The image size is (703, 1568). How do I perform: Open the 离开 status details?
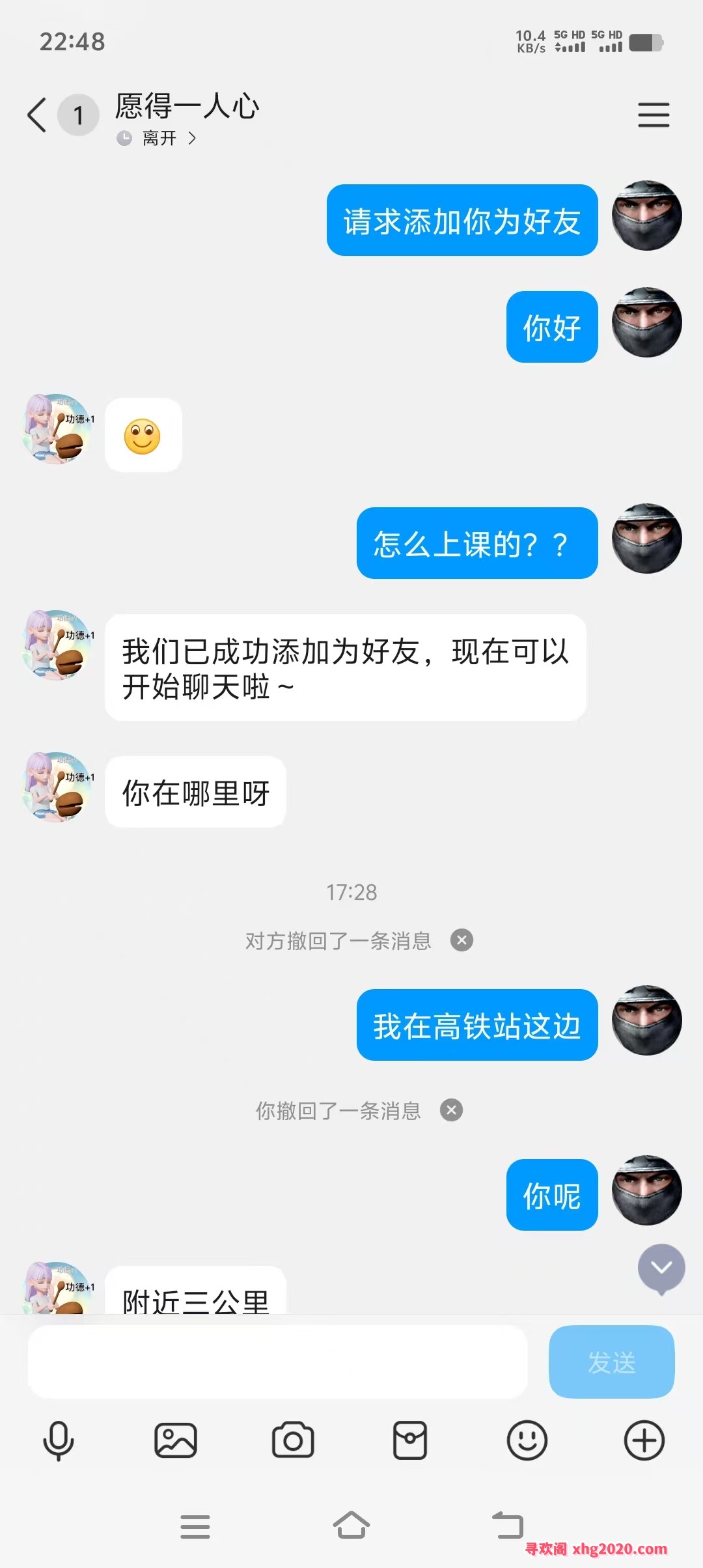tap(159, 138)
